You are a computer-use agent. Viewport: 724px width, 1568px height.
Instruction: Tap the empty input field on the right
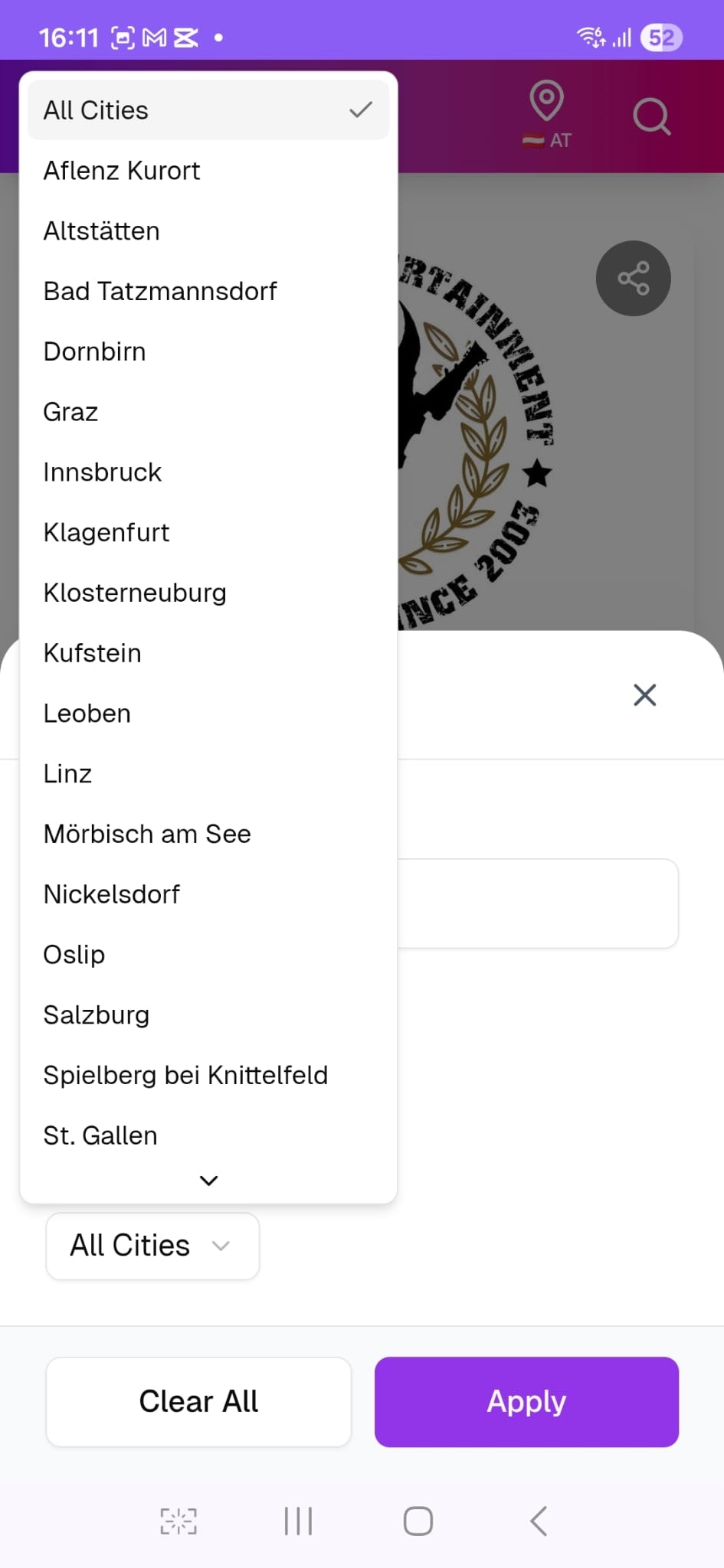536,903
